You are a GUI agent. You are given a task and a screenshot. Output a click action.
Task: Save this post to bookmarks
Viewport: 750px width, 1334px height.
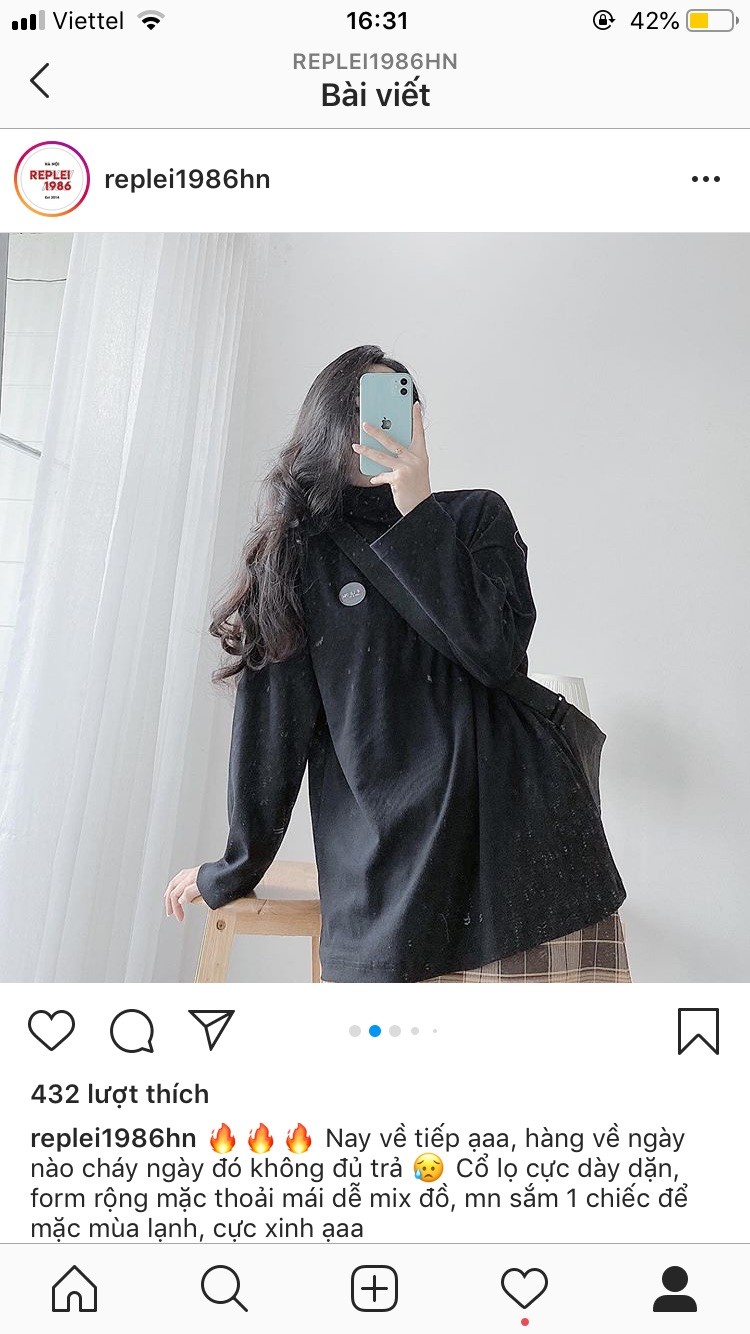click(x=698, y=1030)
